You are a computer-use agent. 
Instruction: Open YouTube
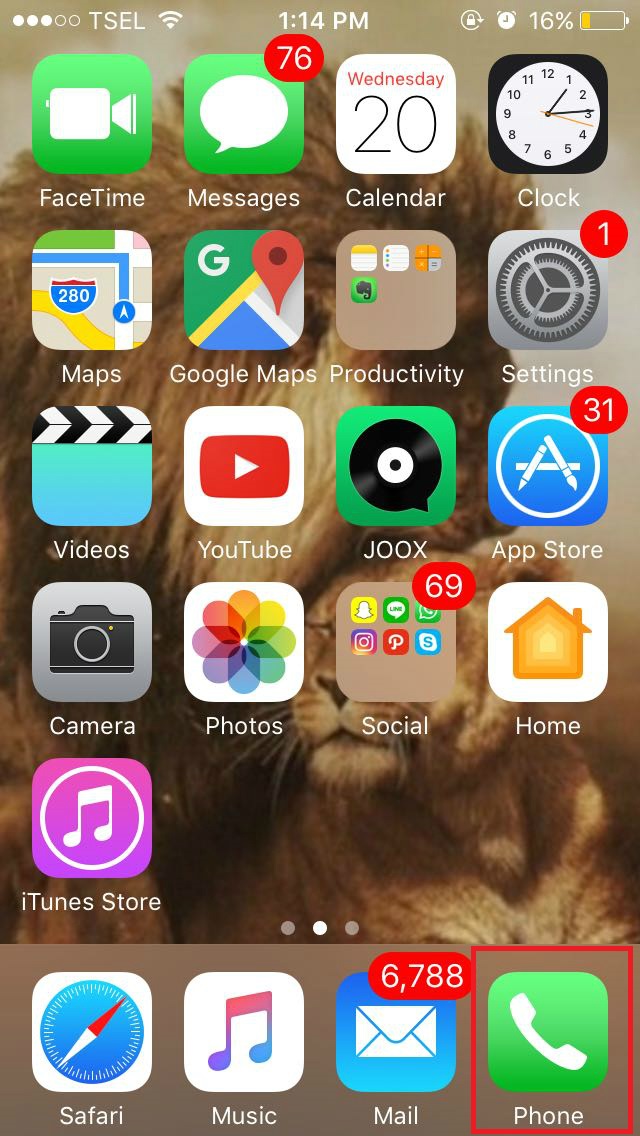pos(244,466)
